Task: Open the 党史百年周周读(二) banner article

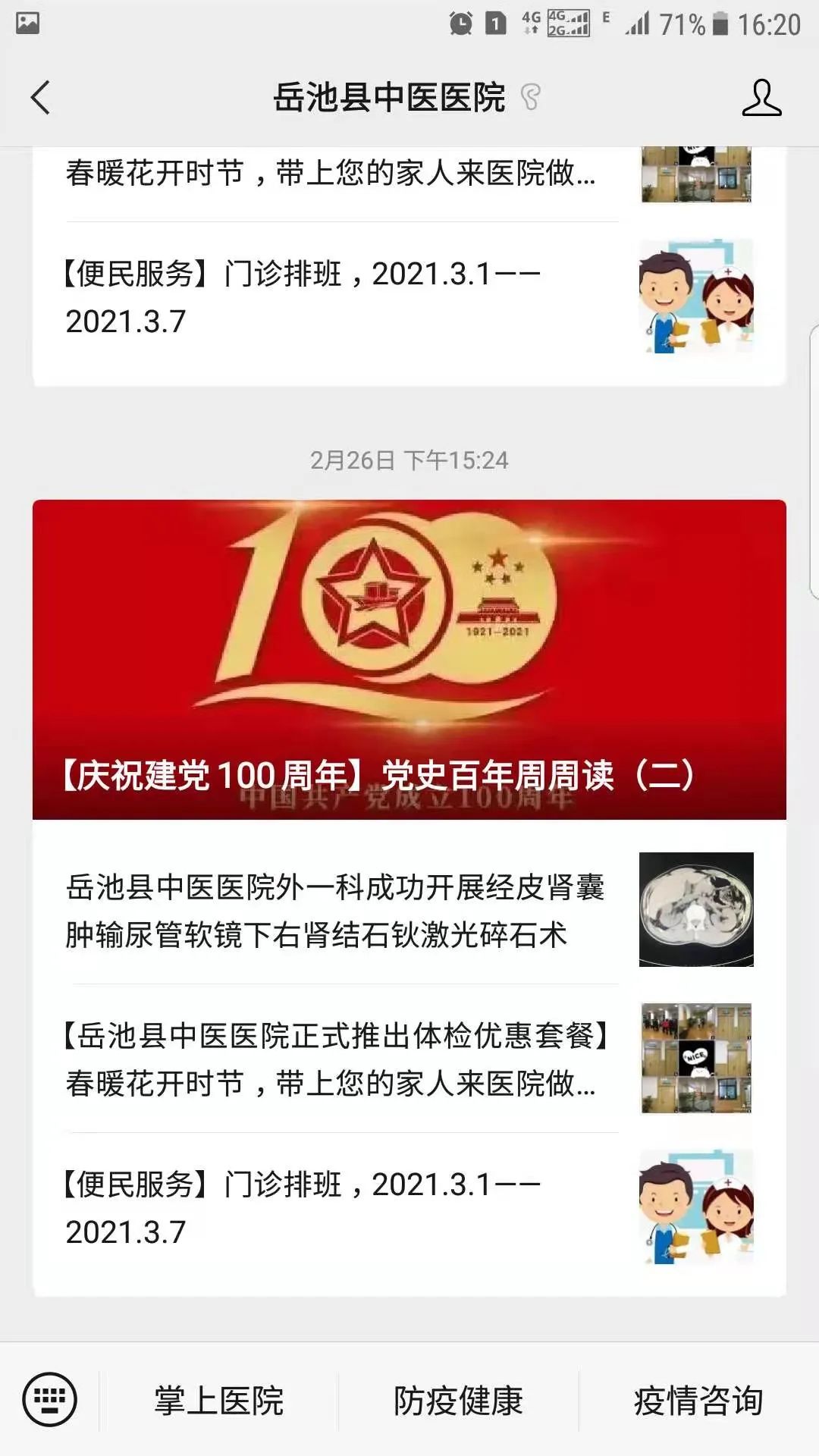Action: click(x=409, y=660)
